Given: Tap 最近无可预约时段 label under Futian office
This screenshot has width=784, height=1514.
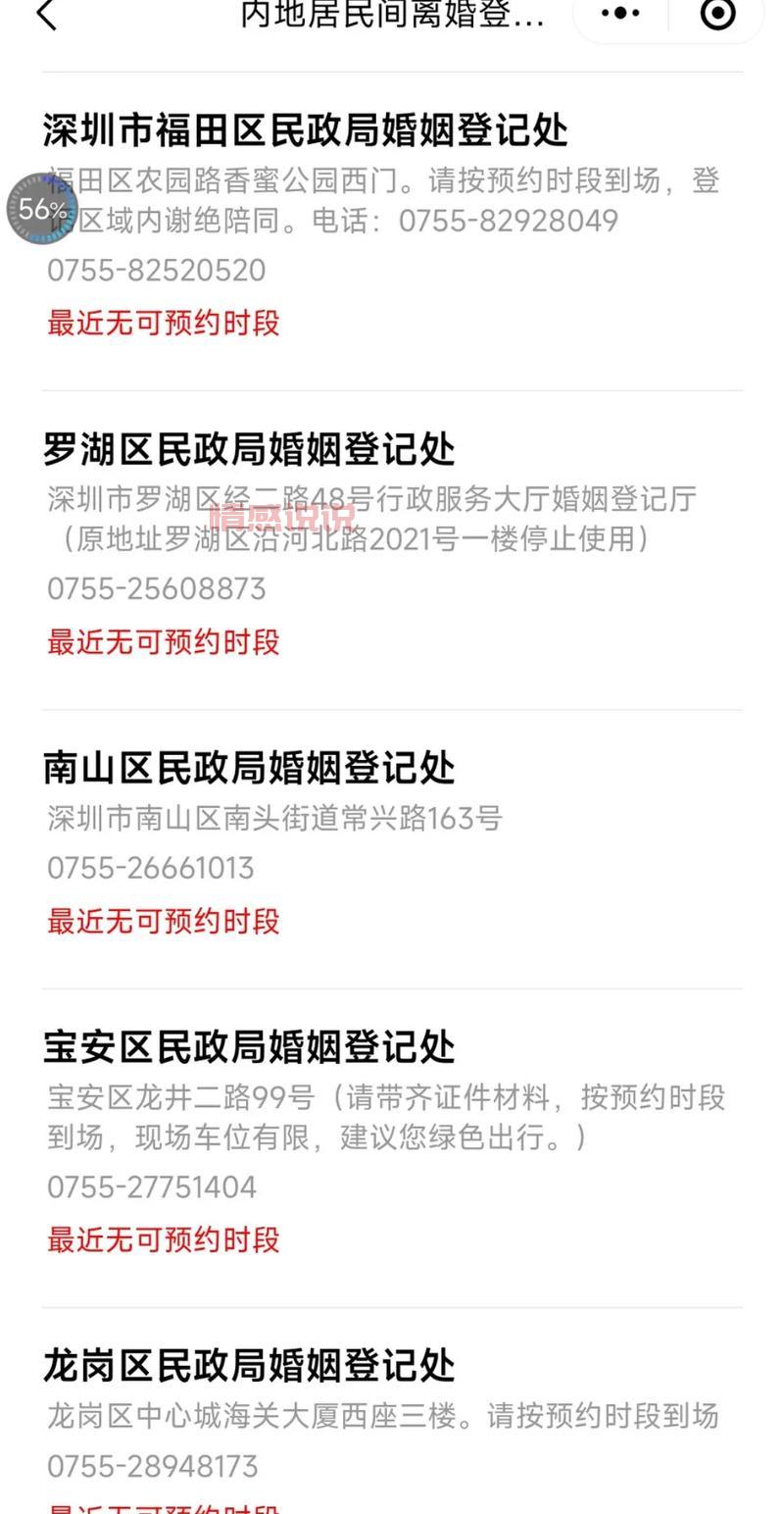Looking at the screenshot, I should pos(163,323).
